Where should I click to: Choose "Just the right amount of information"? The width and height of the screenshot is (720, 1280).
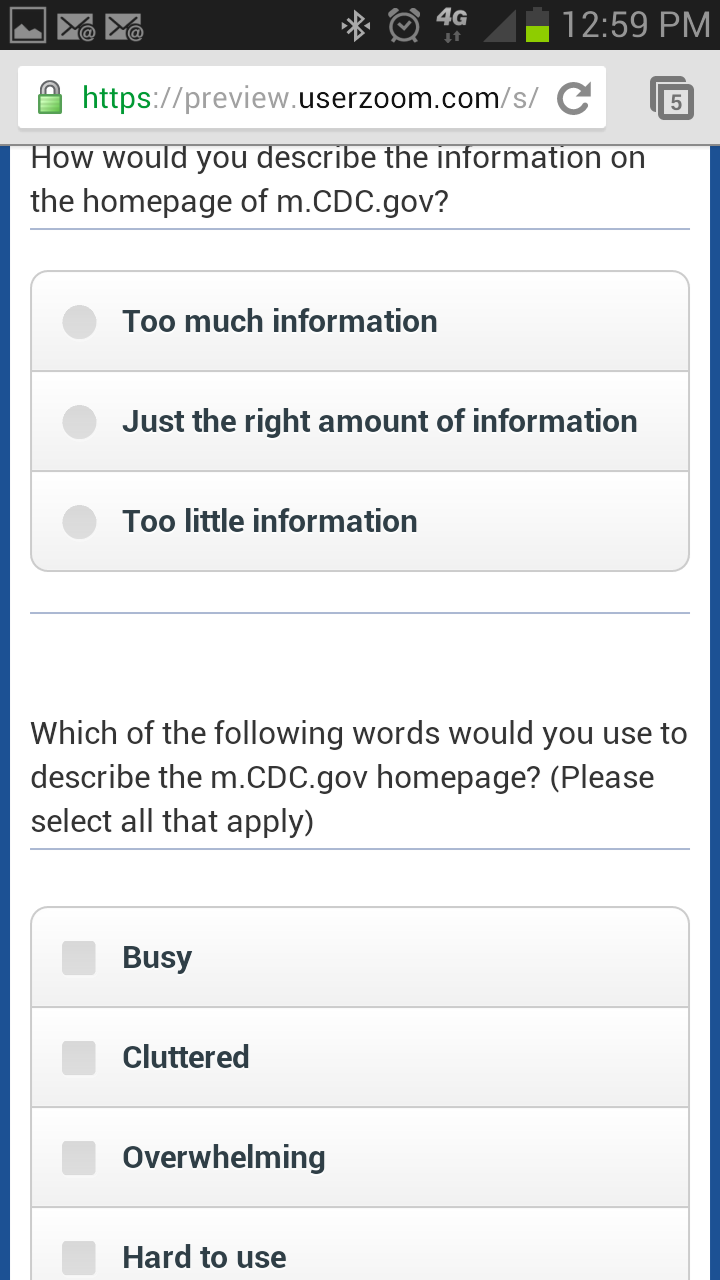(x=80, y=422)
